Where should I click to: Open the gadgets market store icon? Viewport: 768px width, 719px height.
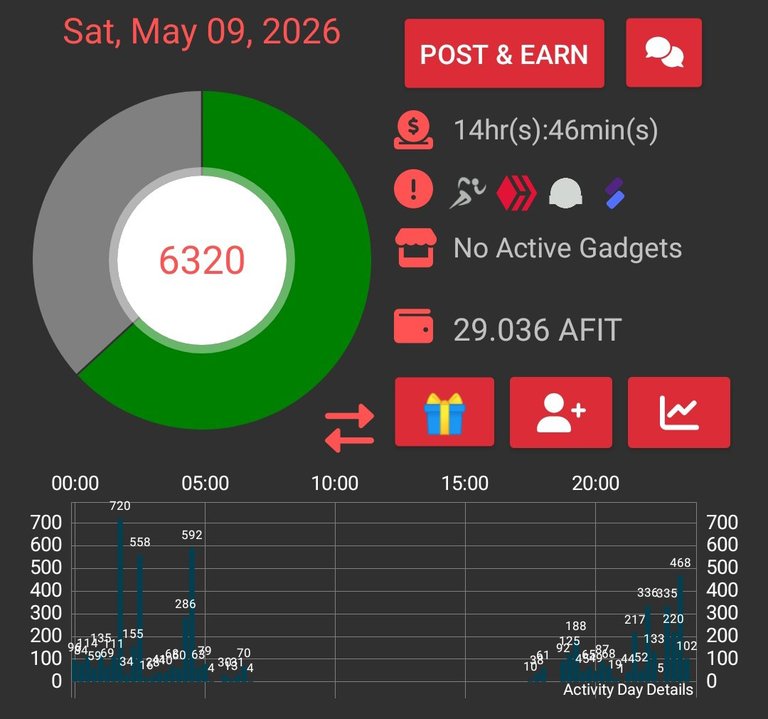click(x=415, y=247)
